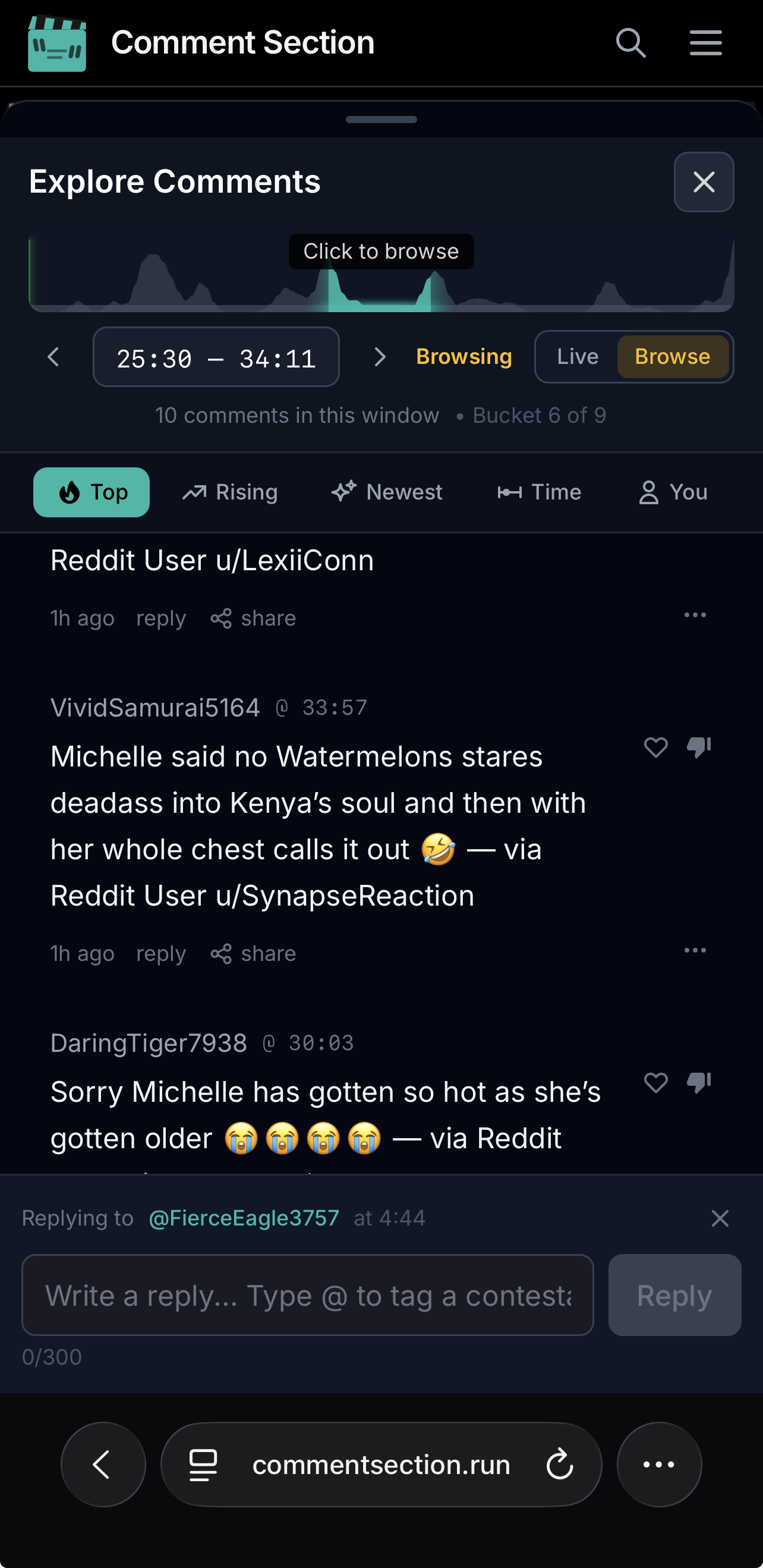The width and height of the screenshot is (763, 1568).
Task: Open browser tabs using the page icon
Action: [x=203, y=1465]
